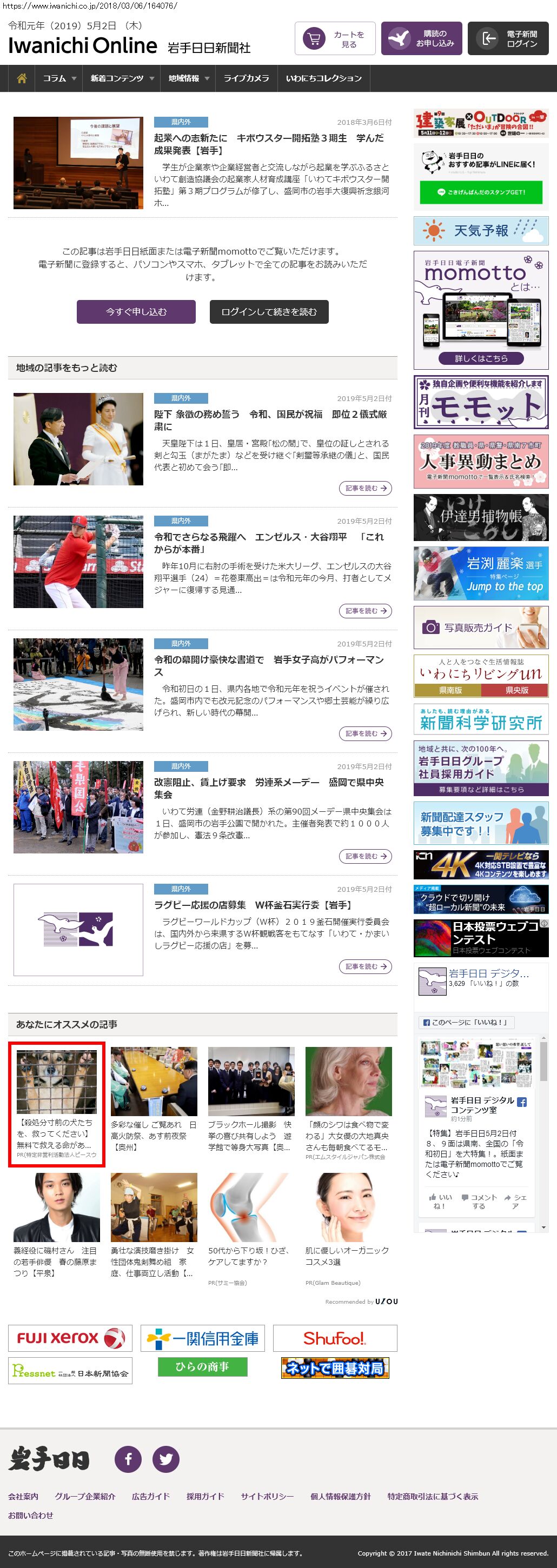Open 電子新聞ログイン login
Image resolution: width=557 pixels, height=1568 pixels.
(508, 39)
